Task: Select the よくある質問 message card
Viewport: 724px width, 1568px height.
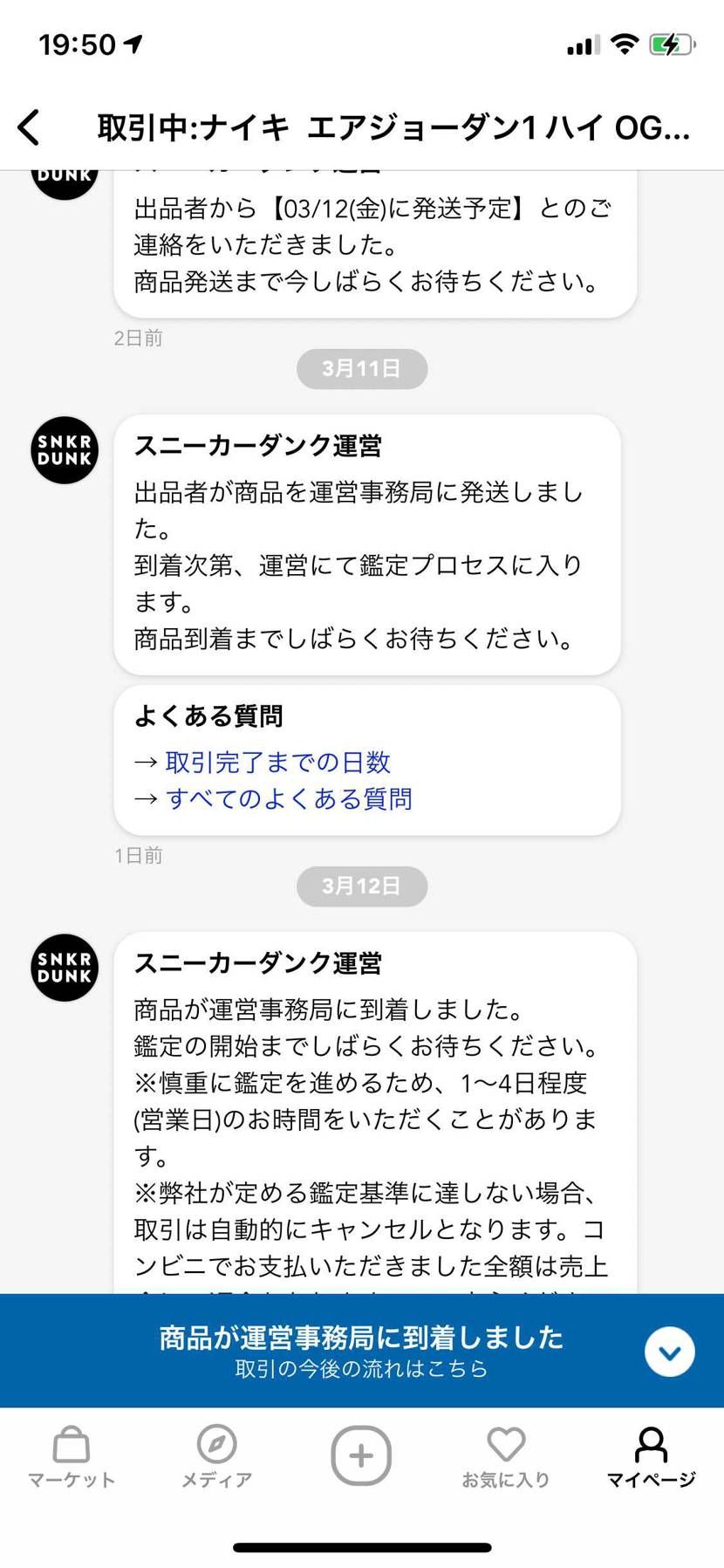Action: coord(368,757)
